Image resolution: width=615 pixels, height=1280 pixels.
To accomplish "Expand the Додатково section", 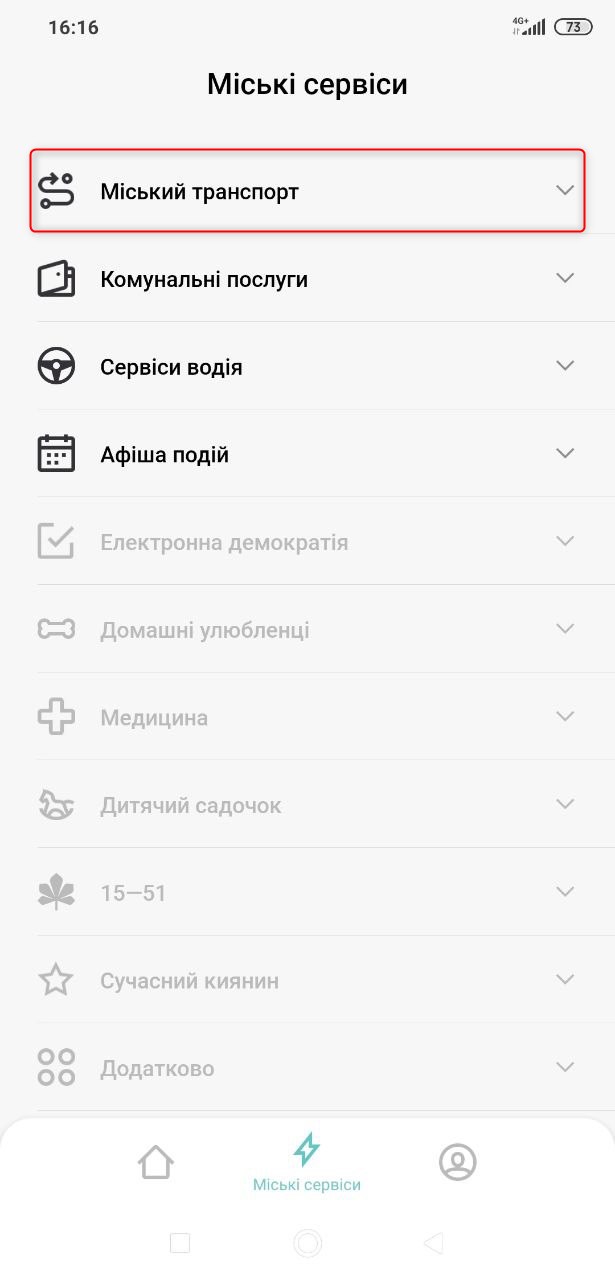I will (307, 1068).
